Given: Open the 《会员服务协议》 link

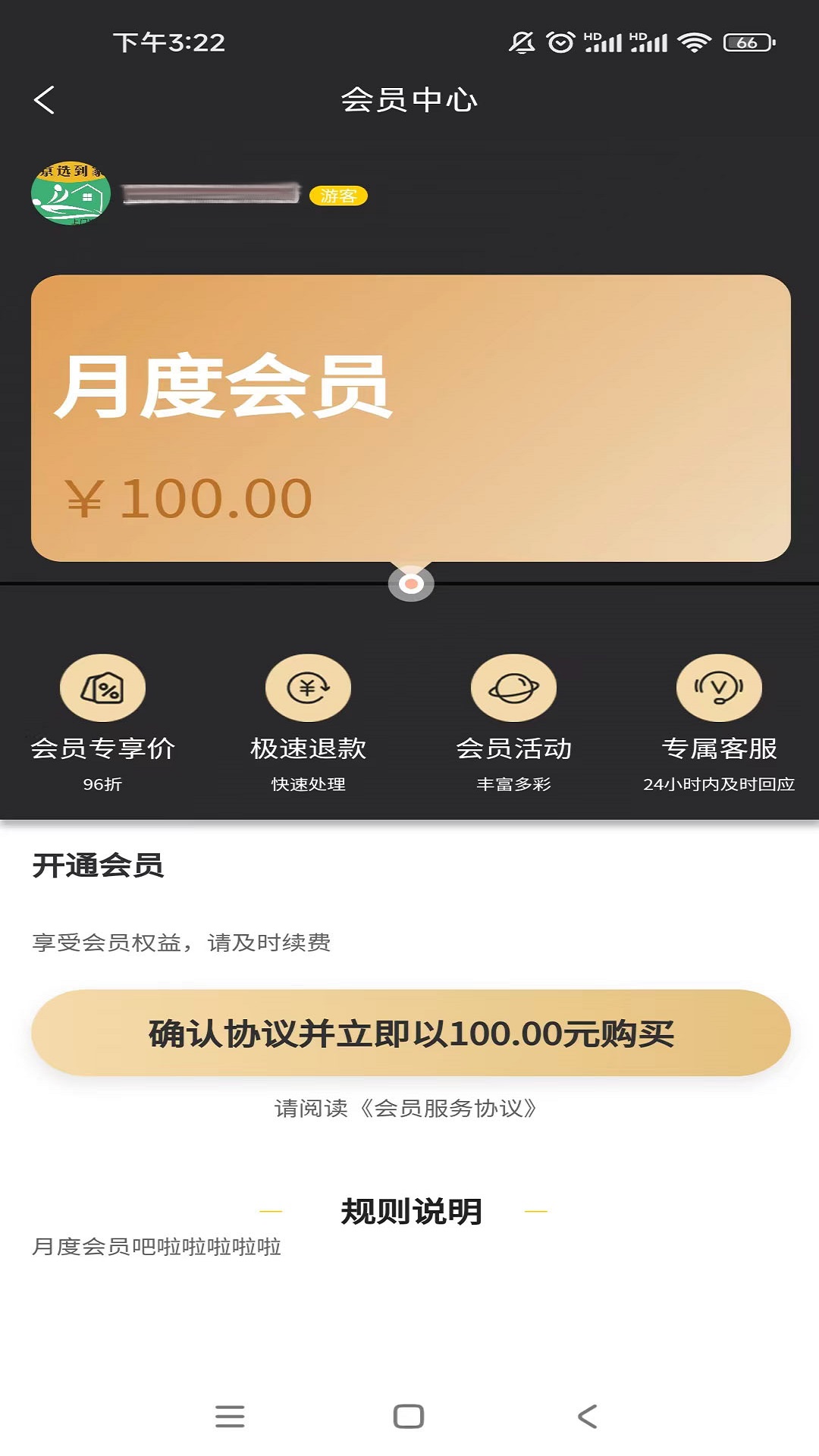Looking at the screenshot, I should 447,1109.
